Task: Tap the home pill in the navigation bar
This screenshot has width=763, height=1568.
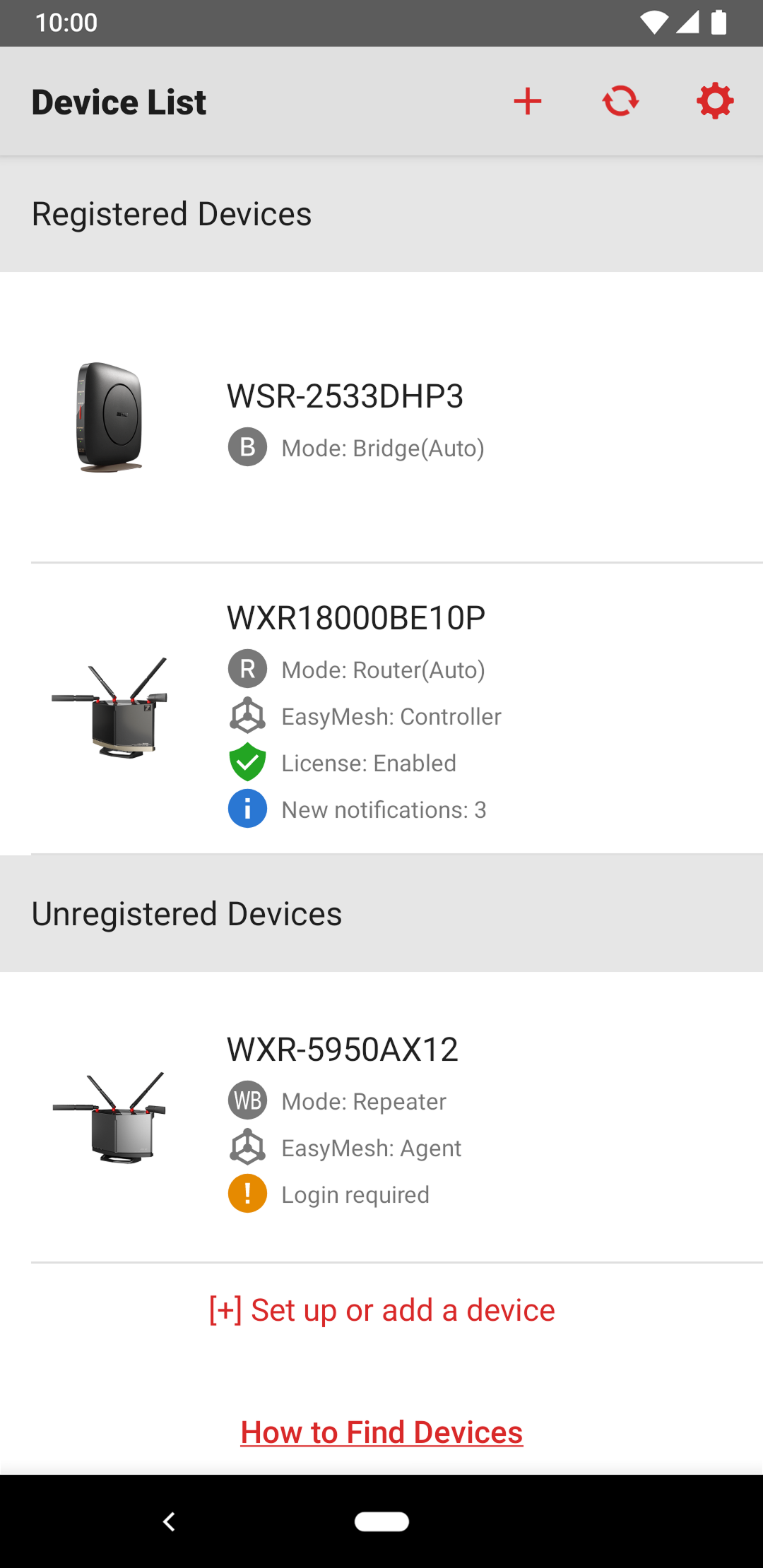Action: 381,1521
